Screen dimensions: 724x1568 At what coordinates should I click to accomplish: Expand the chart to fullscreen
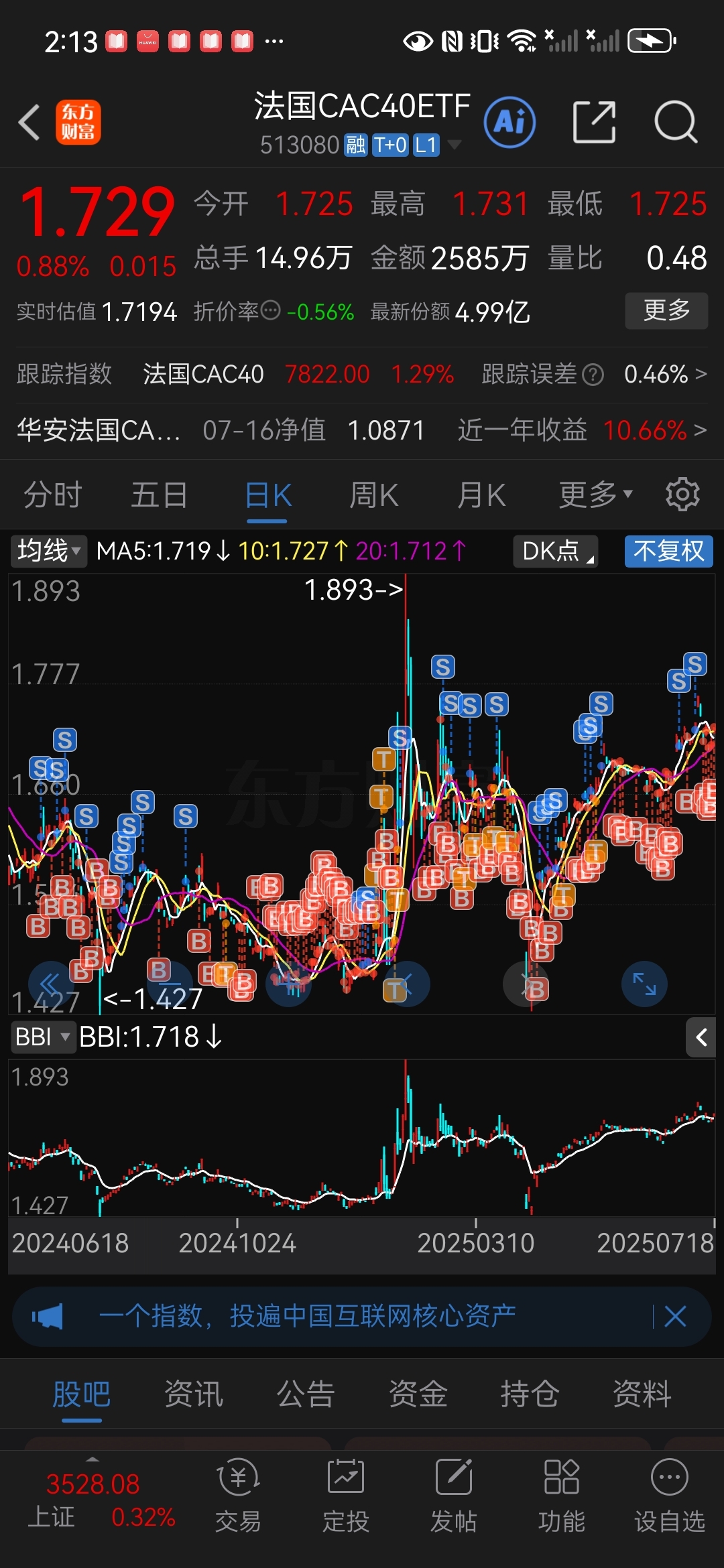pyautogui.click(x=644, y=984)
